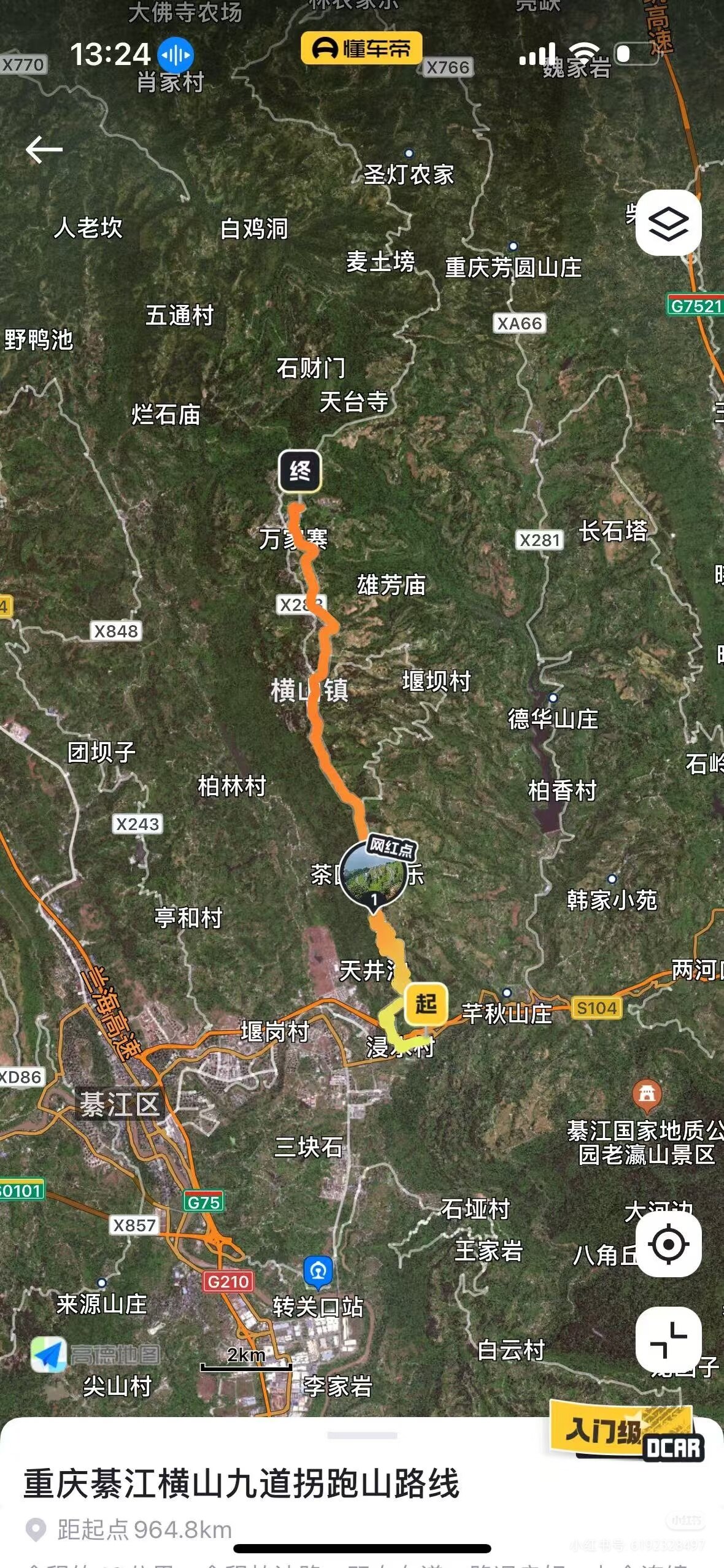
Task: Open the 网红点 photo marker
Action: (374, 873)
